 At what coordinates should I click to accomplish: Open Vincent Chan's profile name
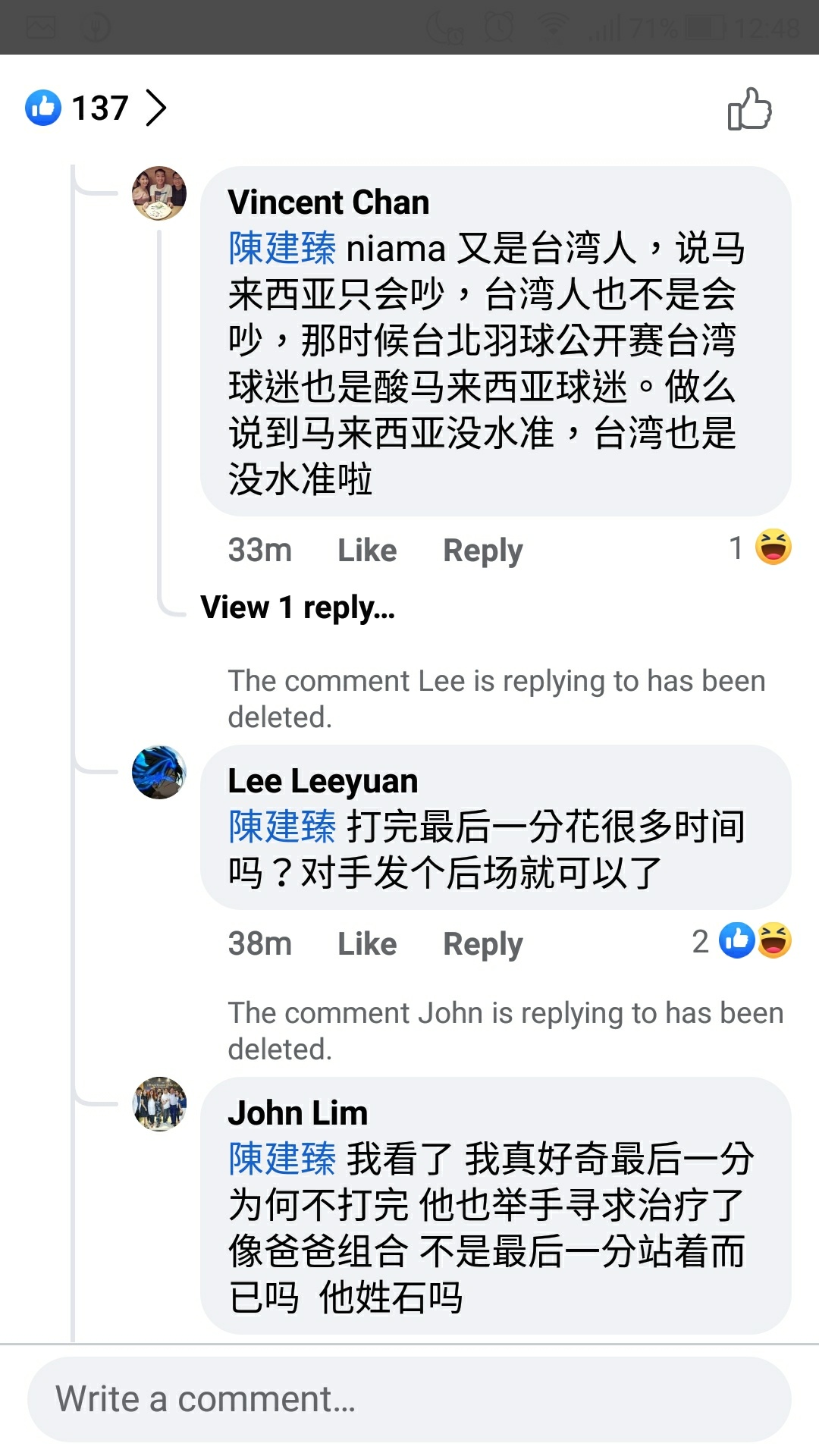coord(328,202)
